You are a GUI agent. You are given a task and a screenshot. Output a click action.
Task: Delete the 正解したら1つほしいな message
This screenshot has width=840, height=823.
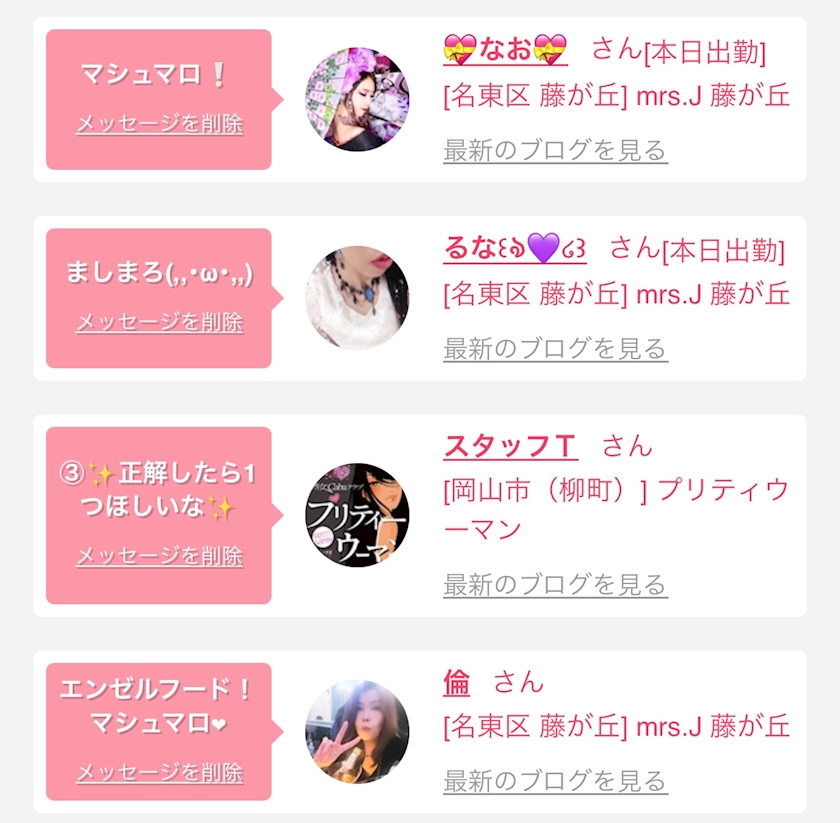point(159,557)
